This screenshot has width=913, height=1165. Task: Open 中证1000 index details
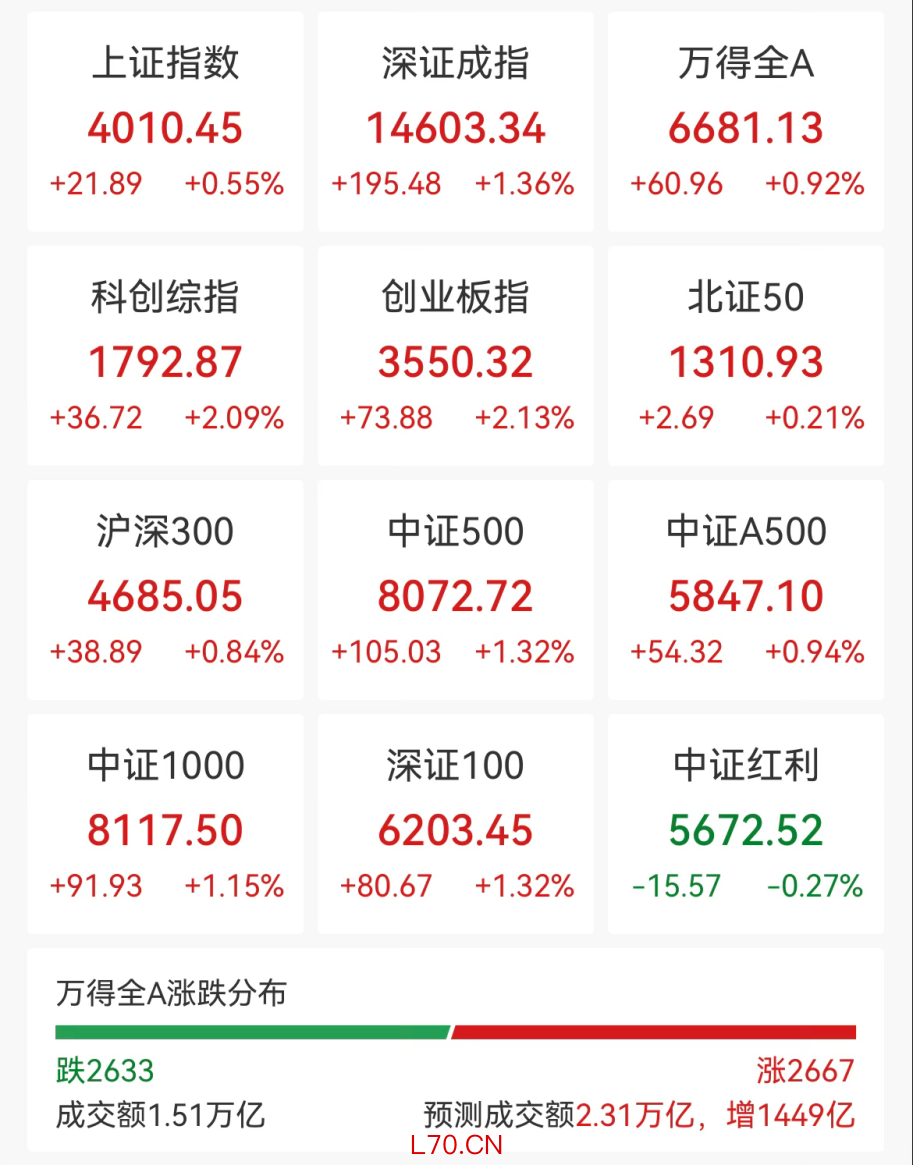165,824
